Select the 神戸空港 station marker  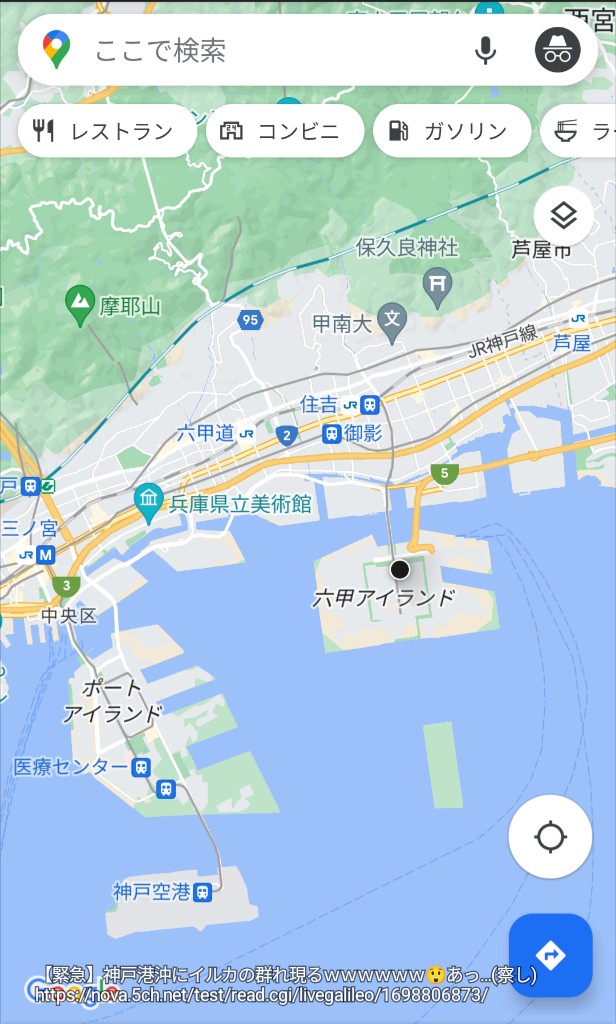(x=203, y=892)
